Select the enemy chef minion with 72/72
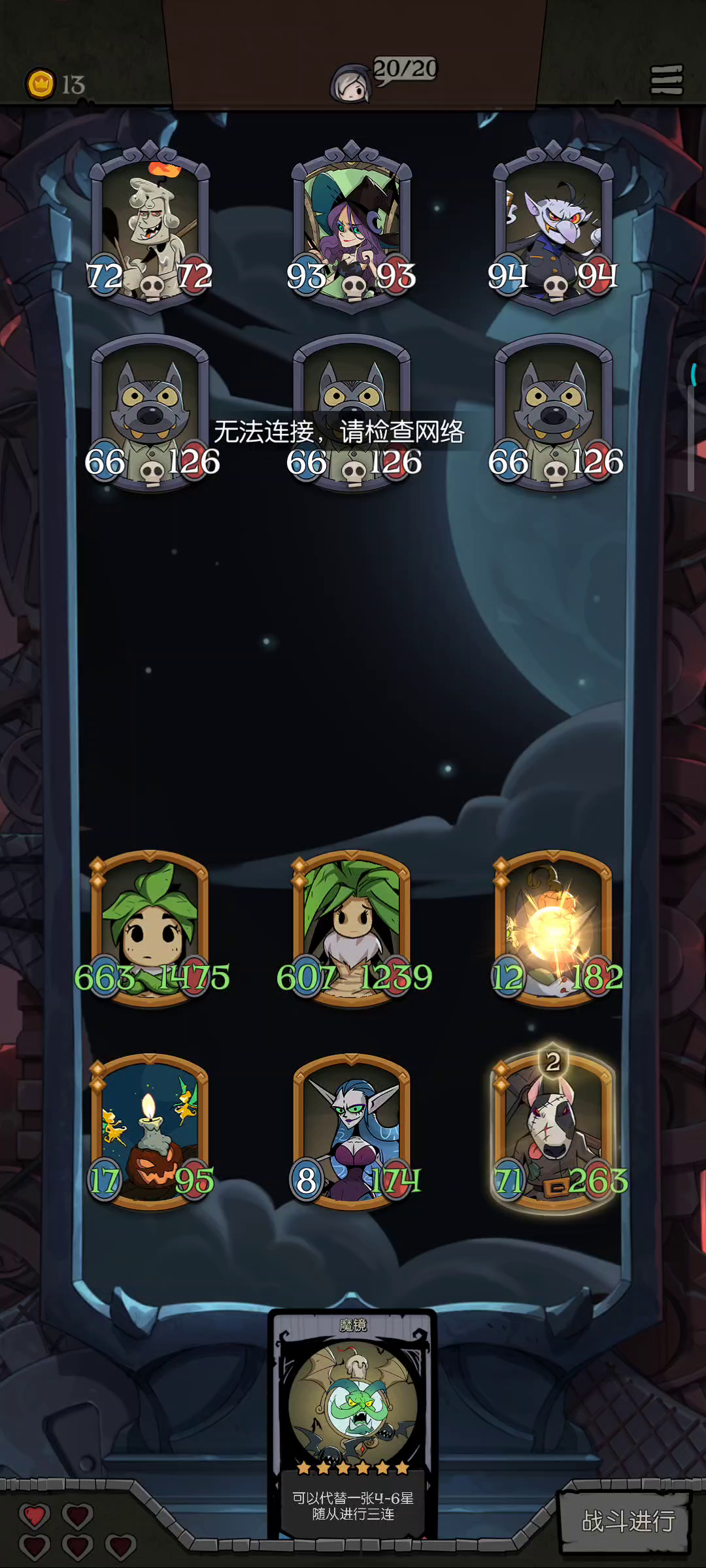Viewport: 706px width, 1568px height. tap(150, 227)
